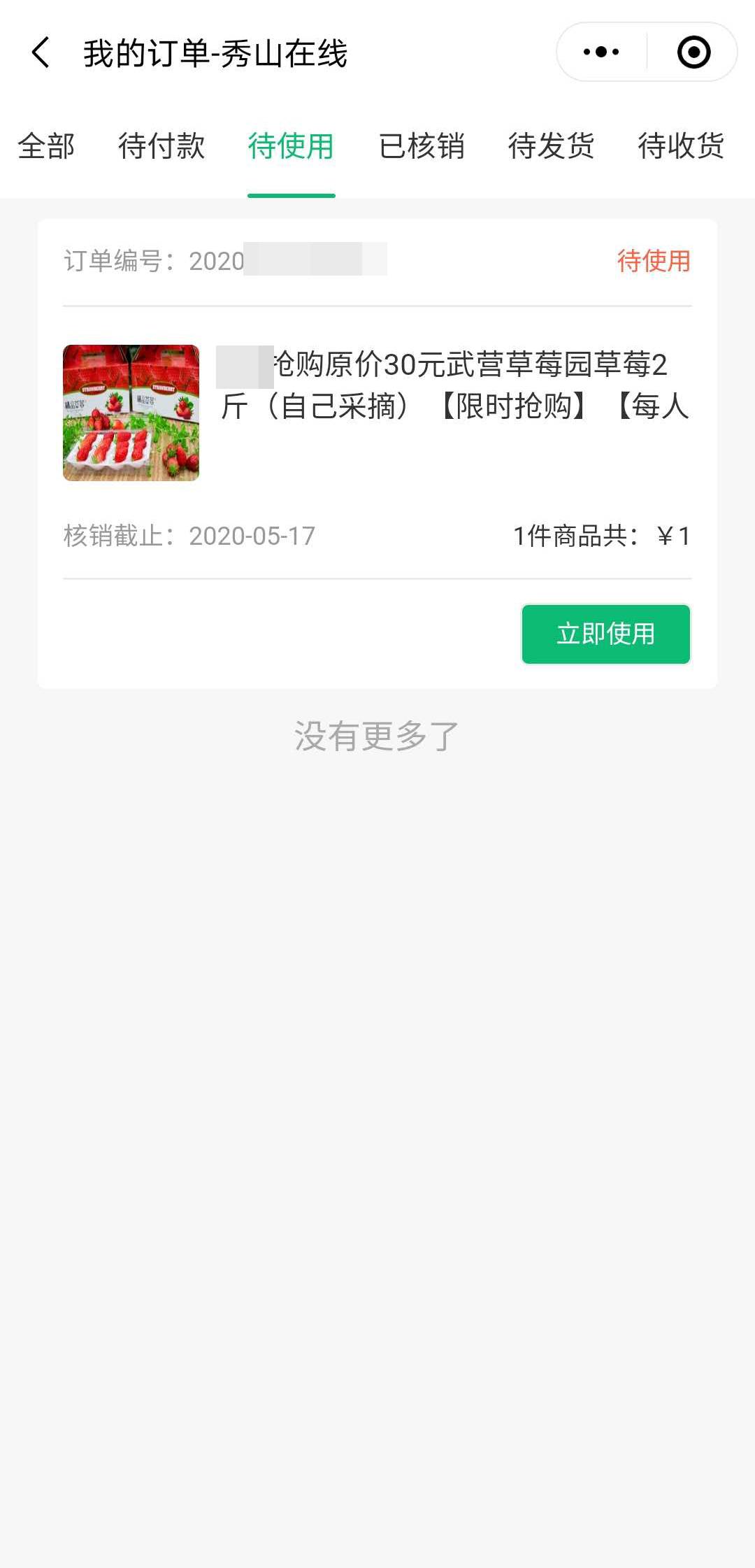755x1568 pixels.
Task: Open the 待发货 tab
Action: [551, 146]
